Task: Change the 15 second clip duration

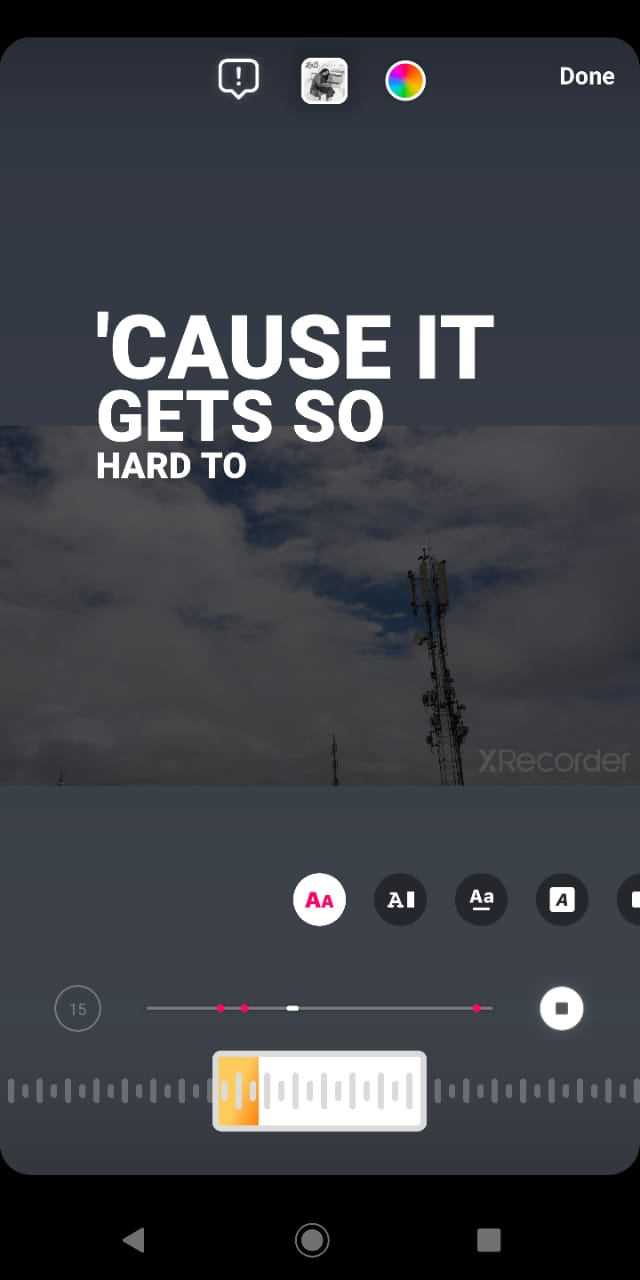Action: 78,1008
